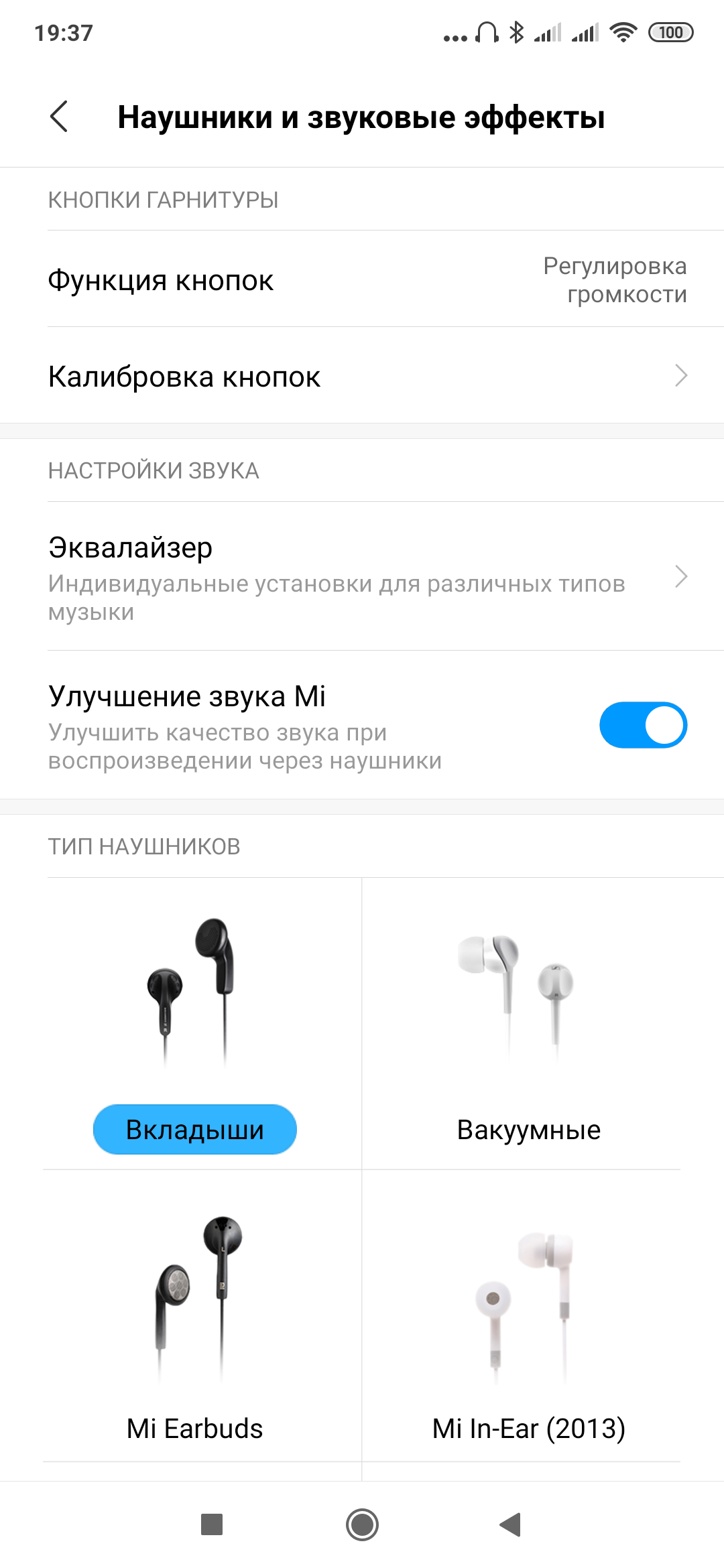724x1568 pixels.
Task: Open Калибровка кнопок
Action: 362,376
